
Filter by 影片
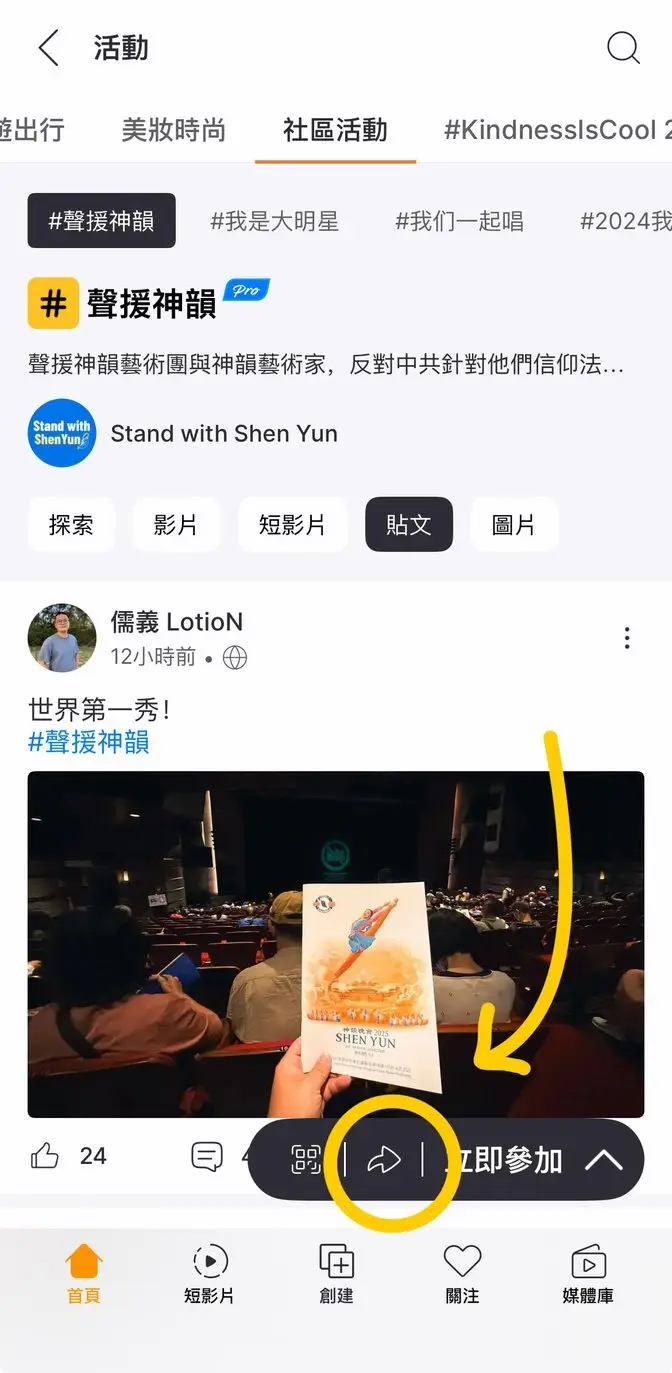pos(176,525)
